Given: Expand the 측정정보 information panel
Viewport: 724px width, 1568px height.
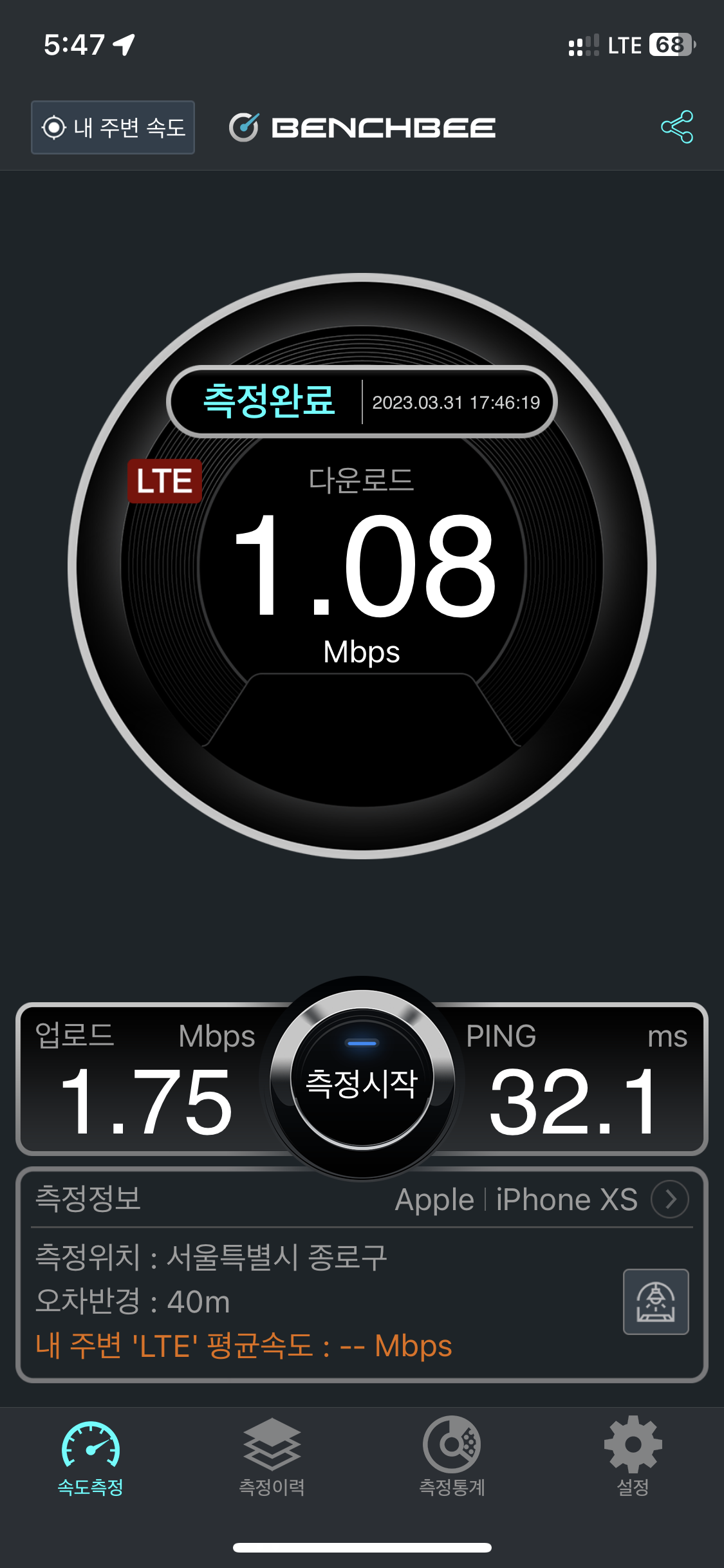Looking at the screenshot, I should (87, 1199).
